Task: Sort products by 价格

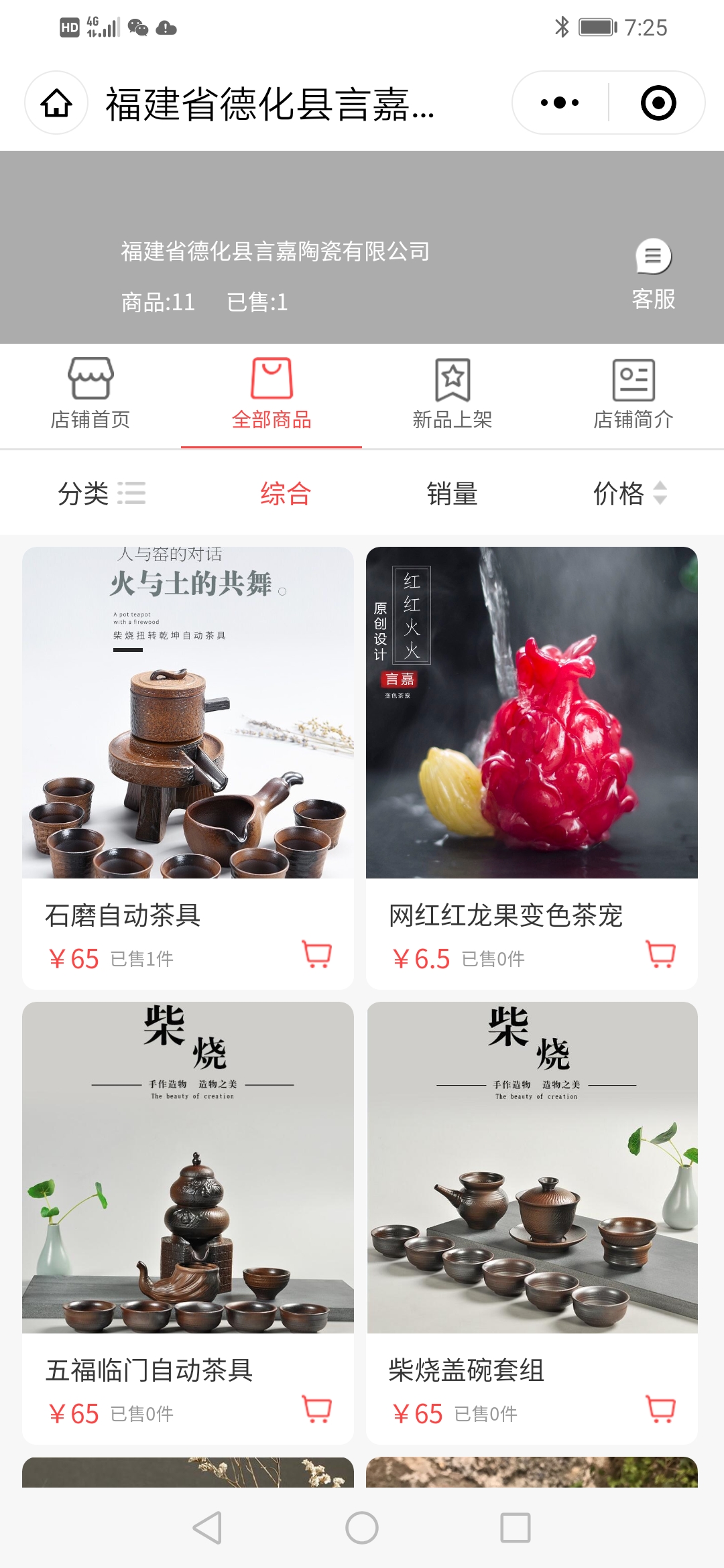Action: [x=629, y=494]
